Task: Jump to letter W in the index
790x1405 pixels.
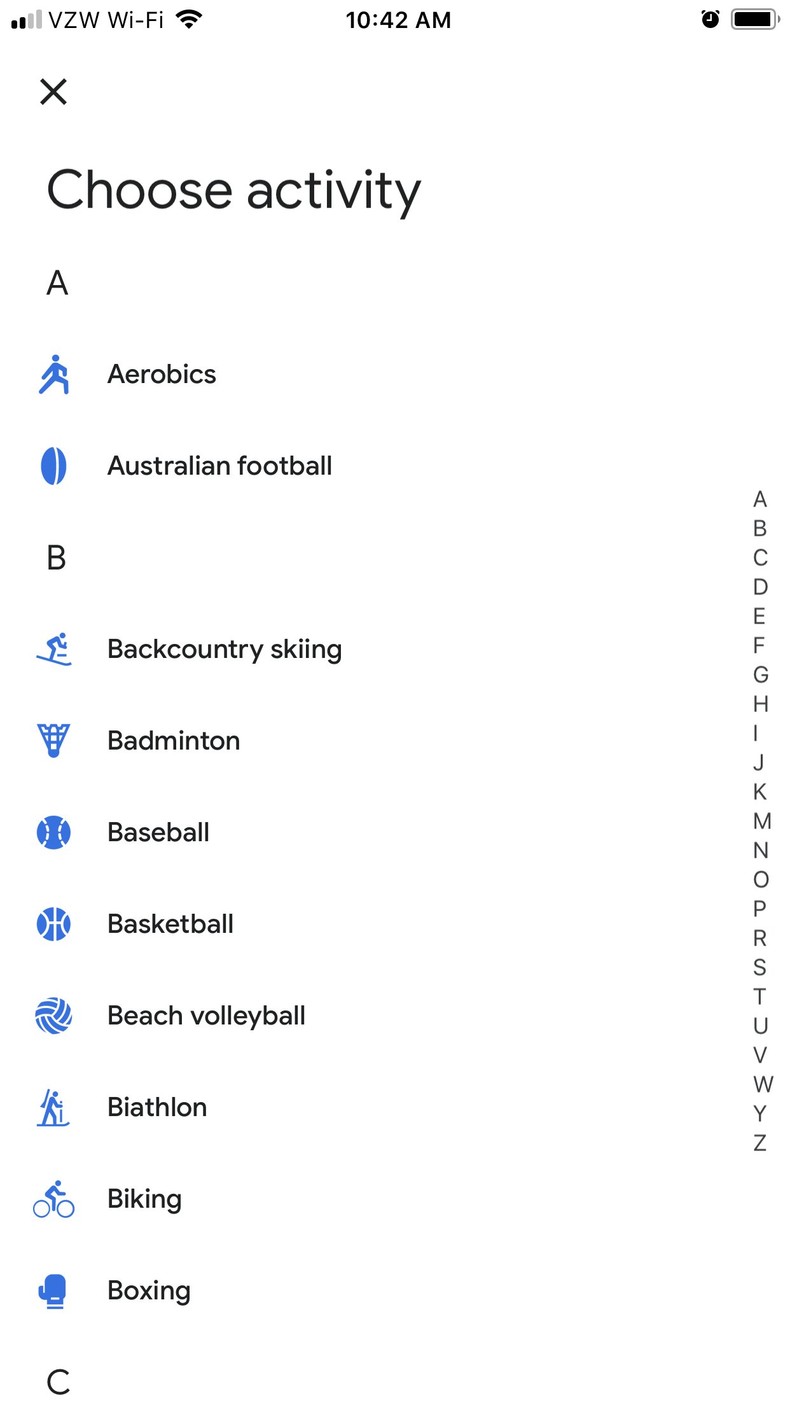Action: [x=762, y=1084]
